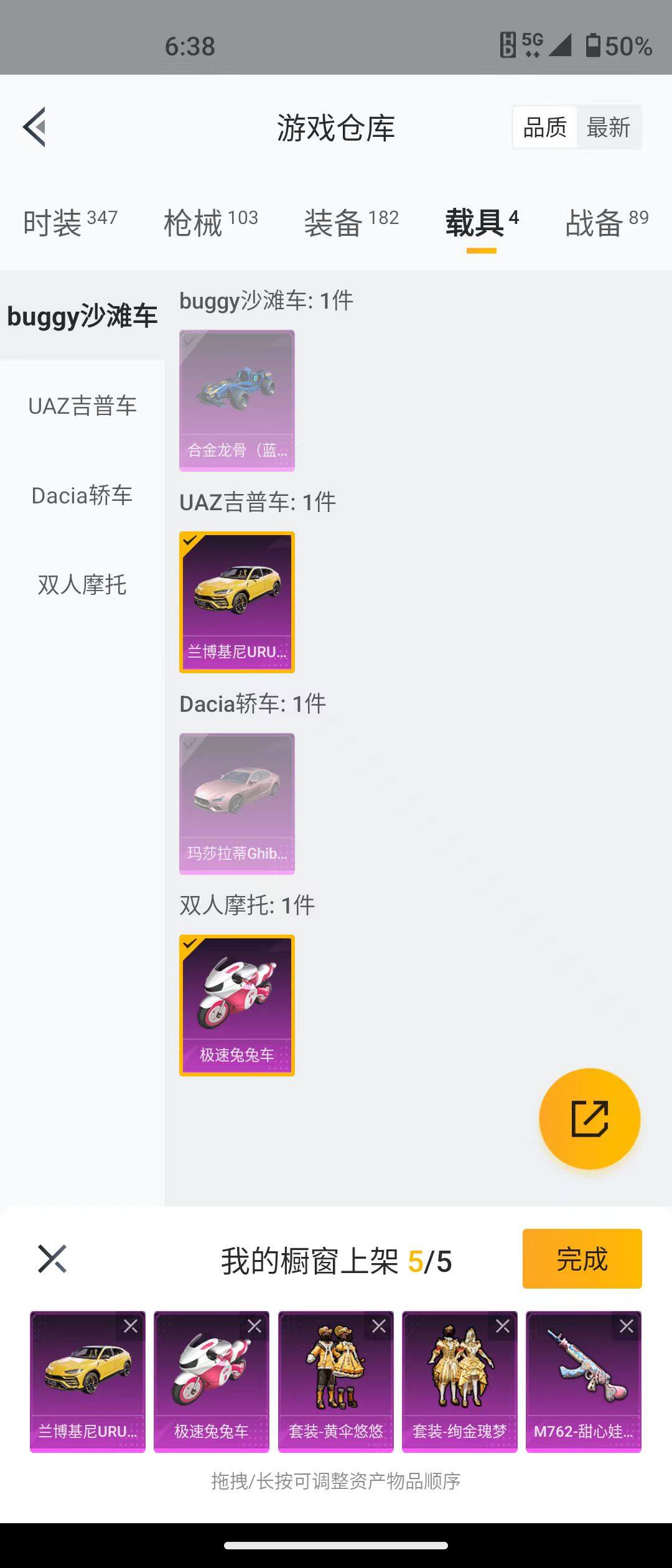Select 双人摩托 in the sidebar

tap(82, 585)
